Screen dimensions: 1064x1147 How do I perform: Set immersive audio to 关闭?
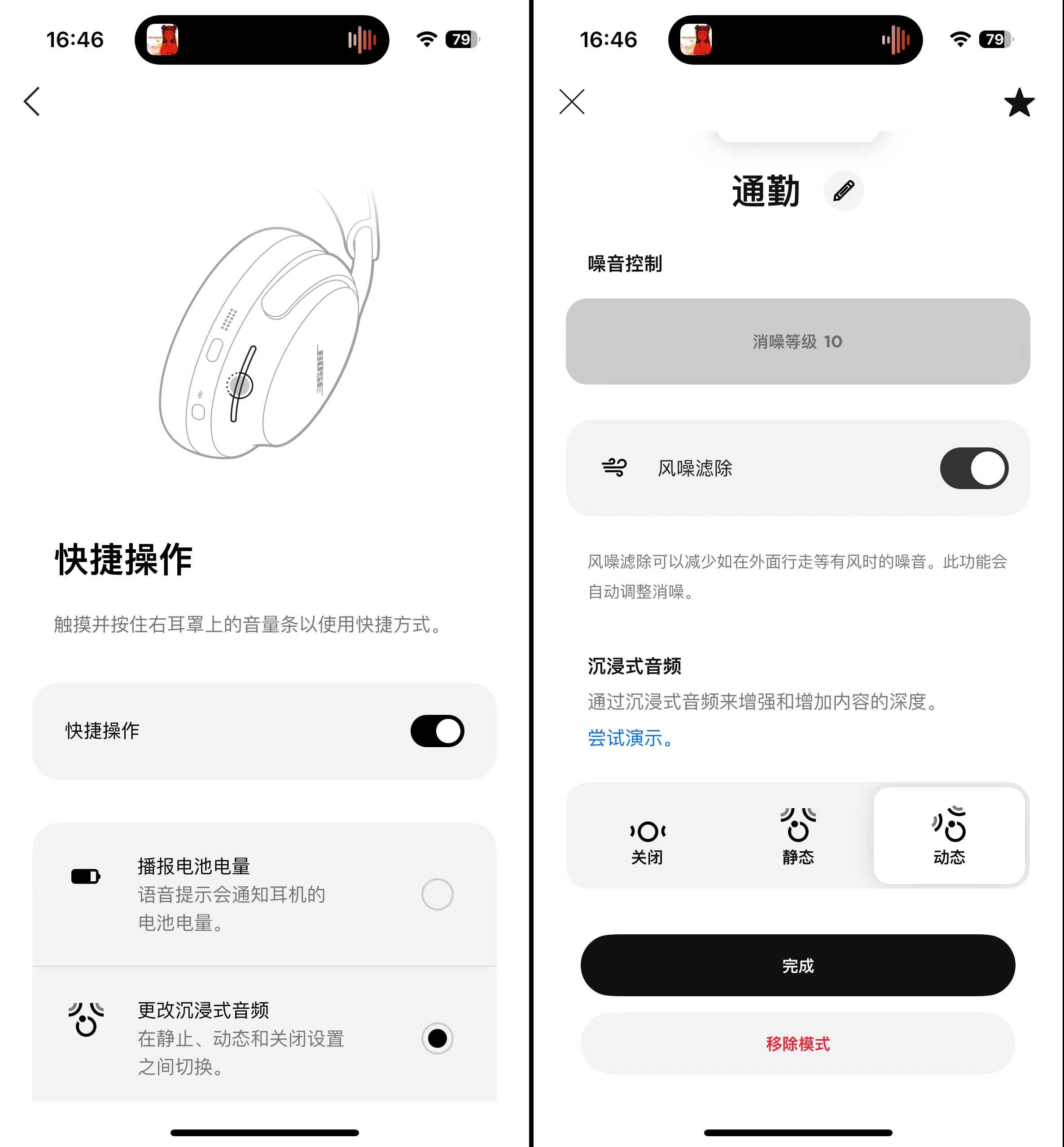[x=647, y=836]
